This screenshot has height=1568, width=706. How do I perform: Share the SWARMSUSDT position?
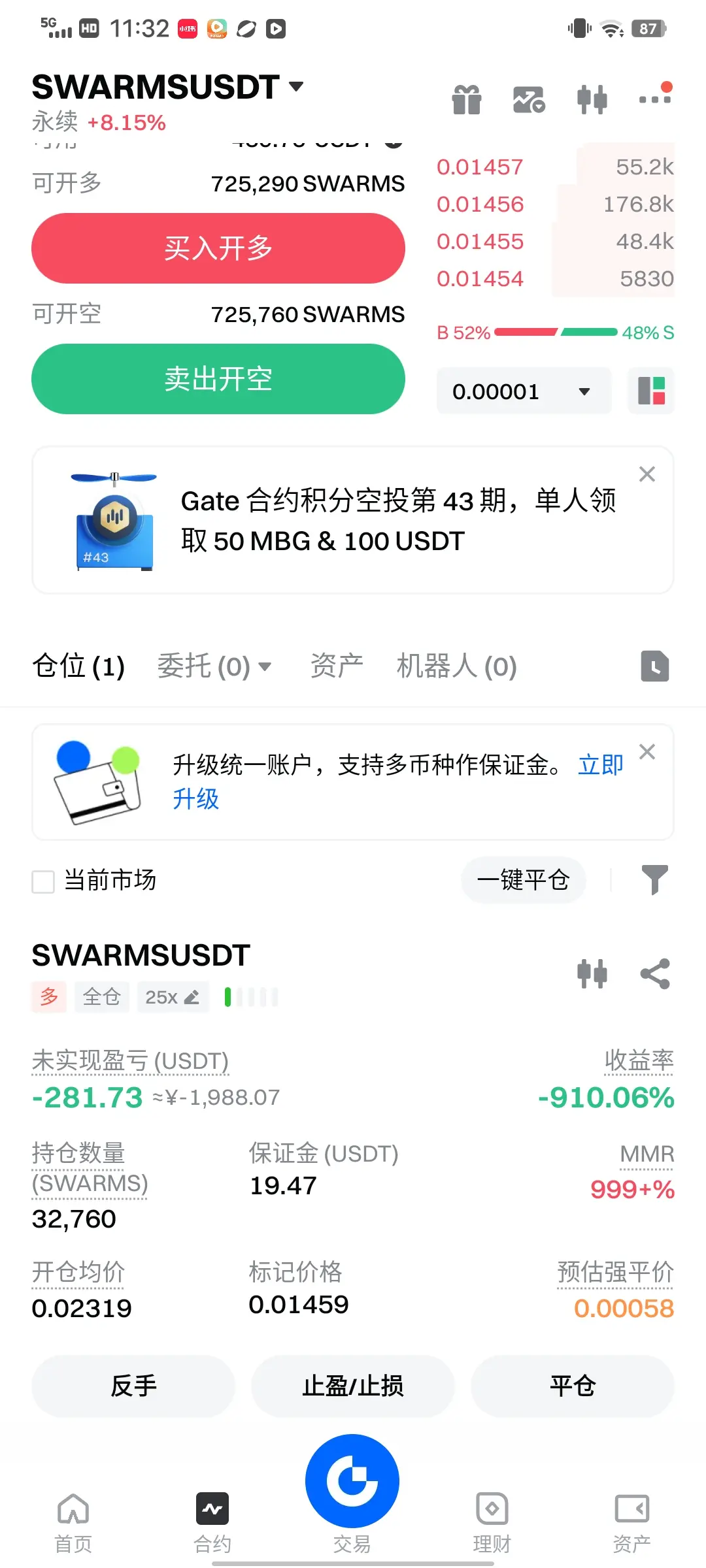coord(655,974)
